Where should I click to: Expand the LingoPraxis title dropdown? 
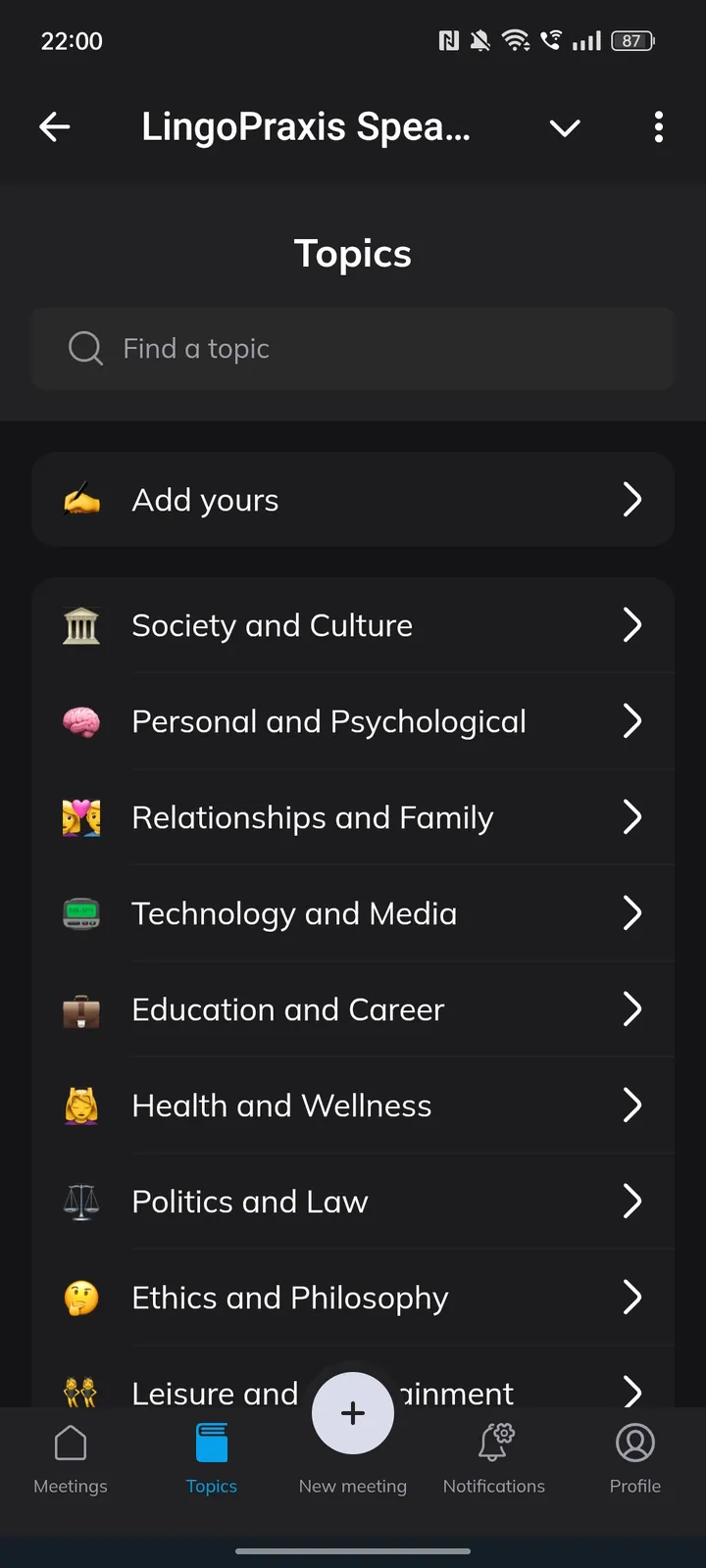click(565, 127)
